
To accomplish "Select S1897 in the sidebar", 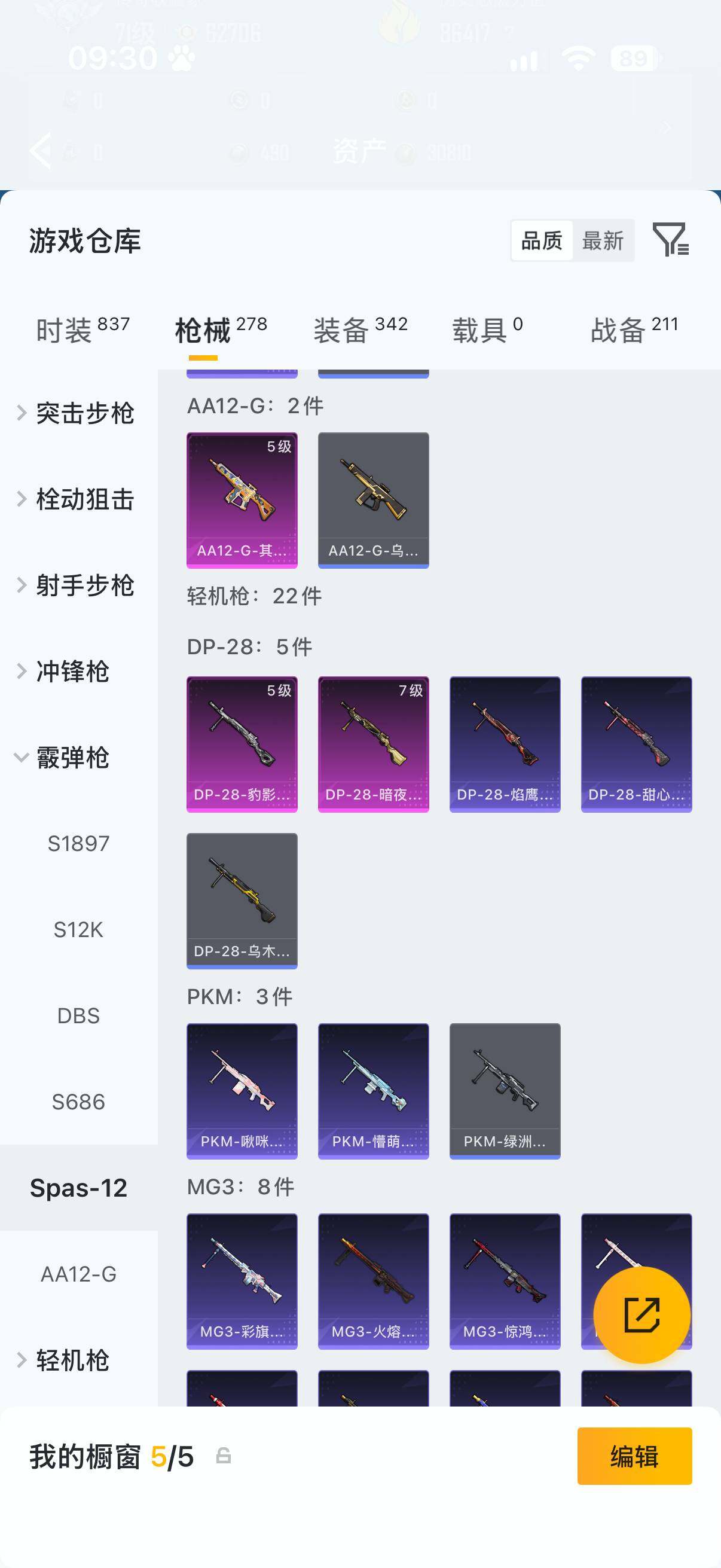I will click(x=78, y=844).
